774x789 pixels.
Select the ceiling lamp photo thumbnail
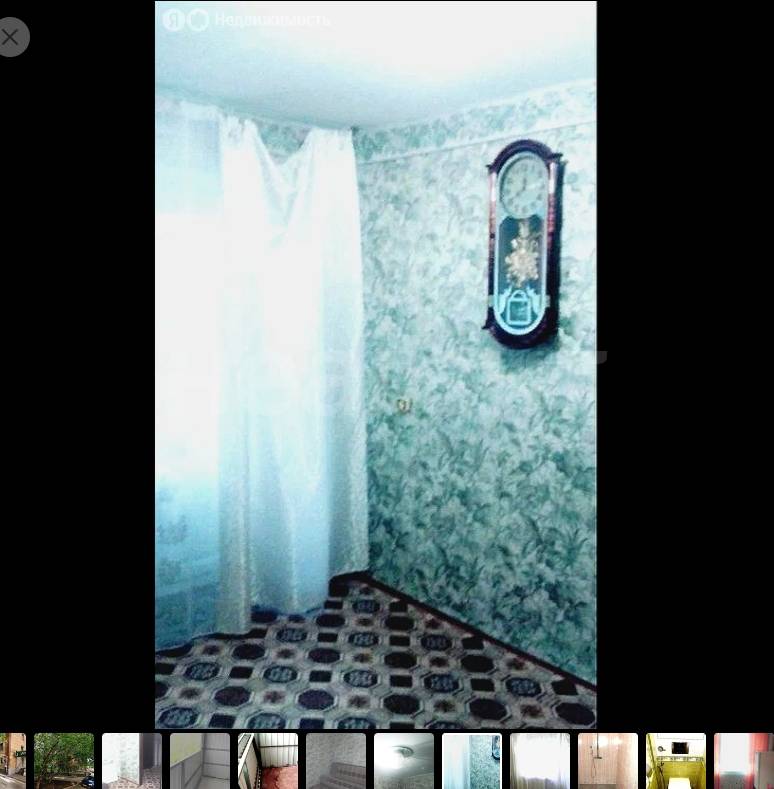[404, 761]
